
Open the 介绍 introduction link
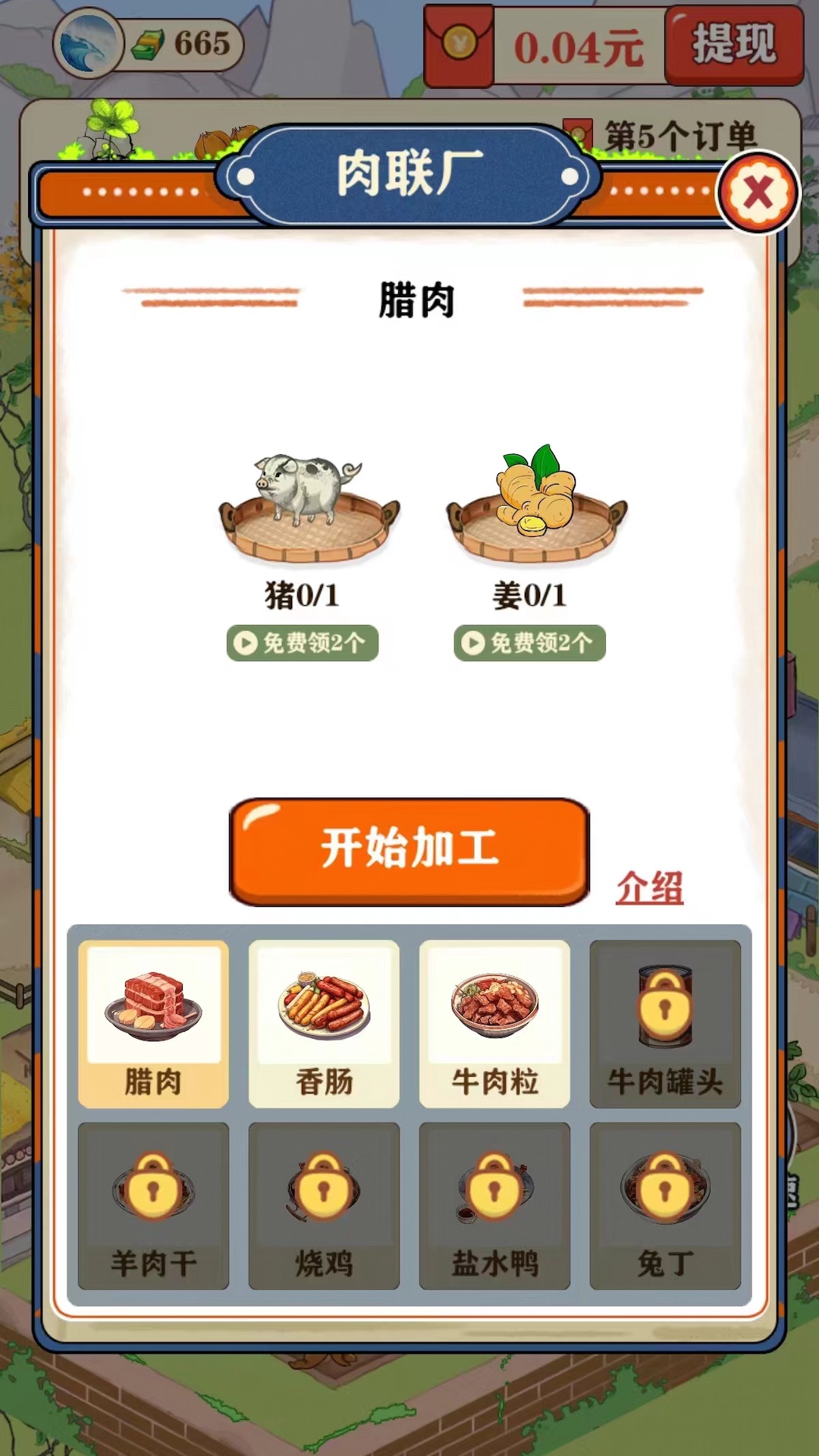click(649, 887)
